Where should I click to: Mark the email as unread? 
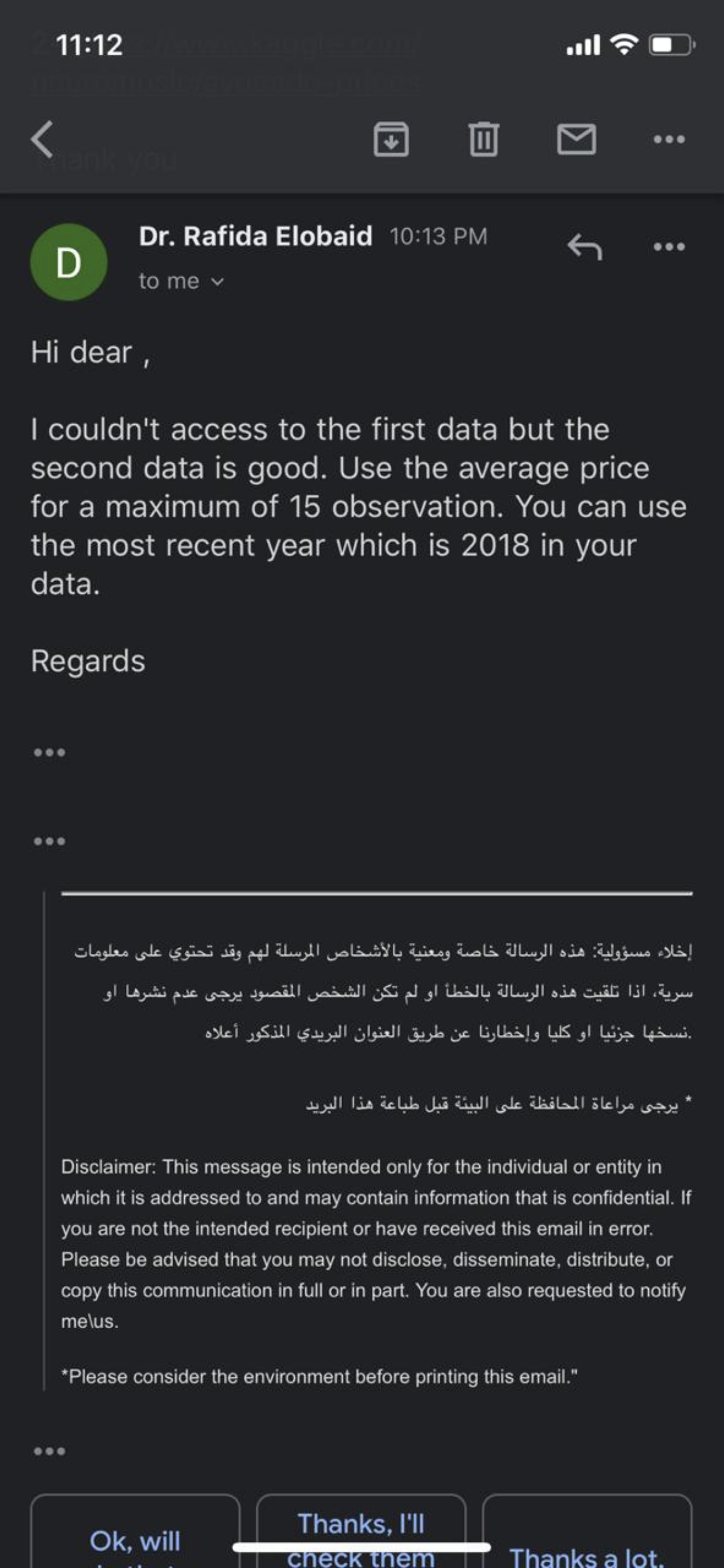pos(576,139)
